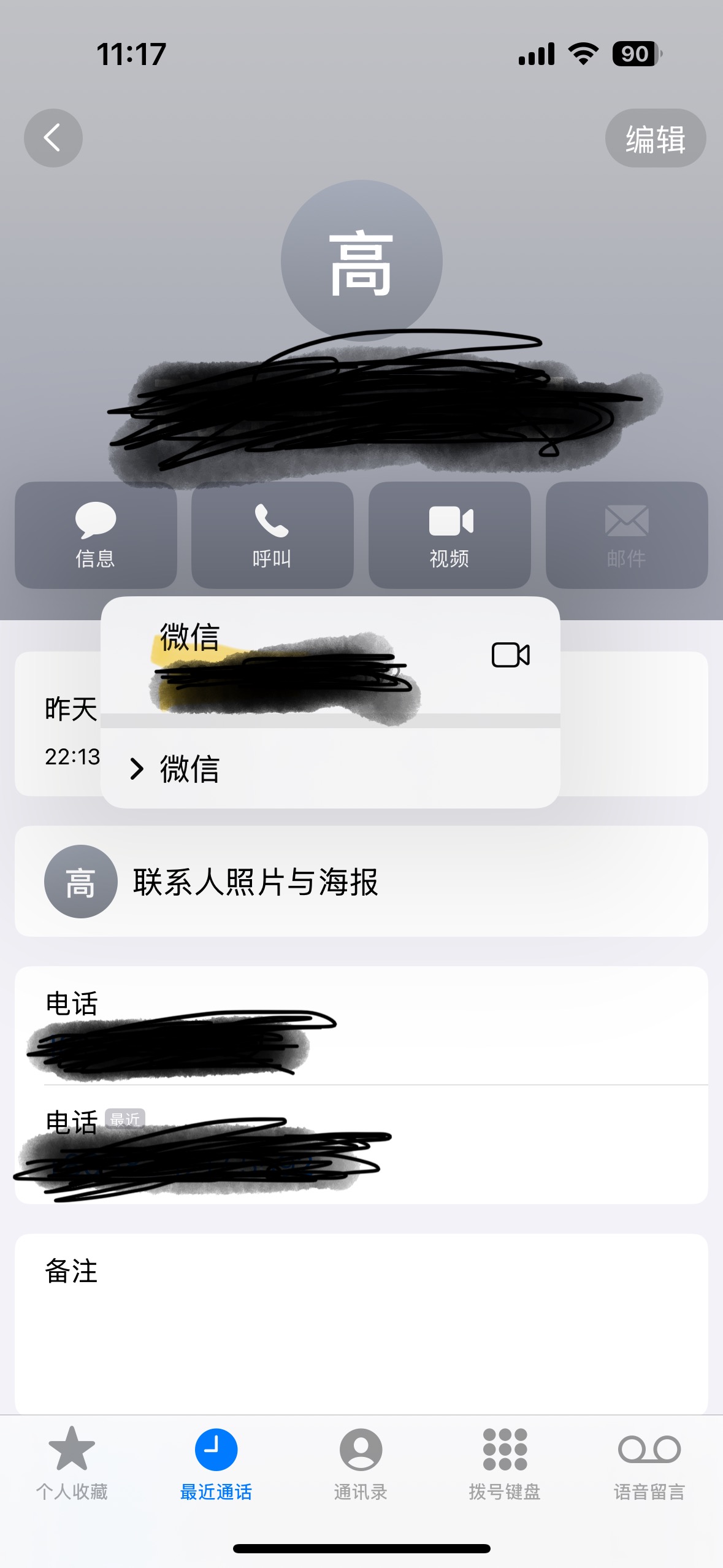Open the 拨号键盘 tab
This screenshot has height=1568, width=723.
pyautogui.click(x=505, y=1462)
